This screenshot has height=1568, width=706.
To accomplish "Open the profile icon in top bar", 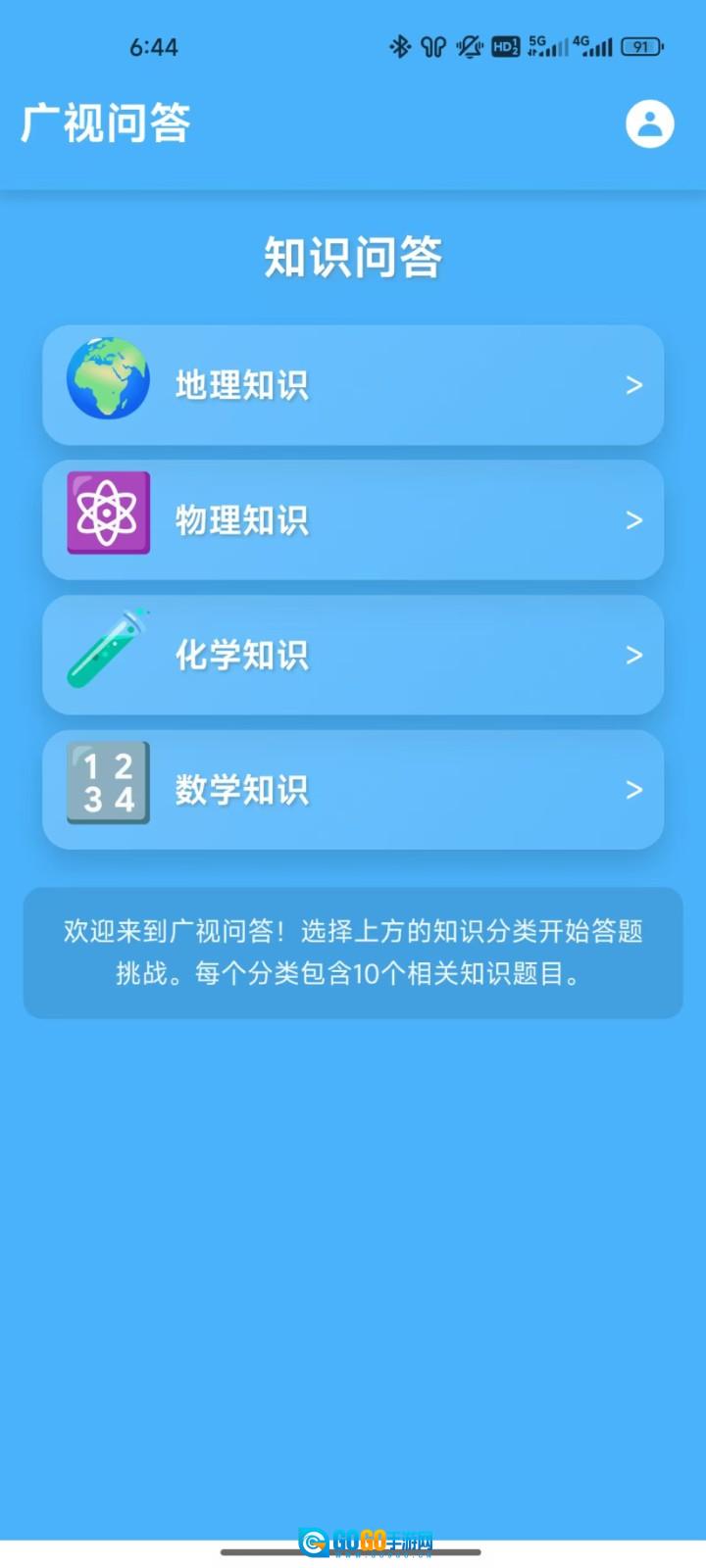I will pyautogui.click(x=650, y=124).
